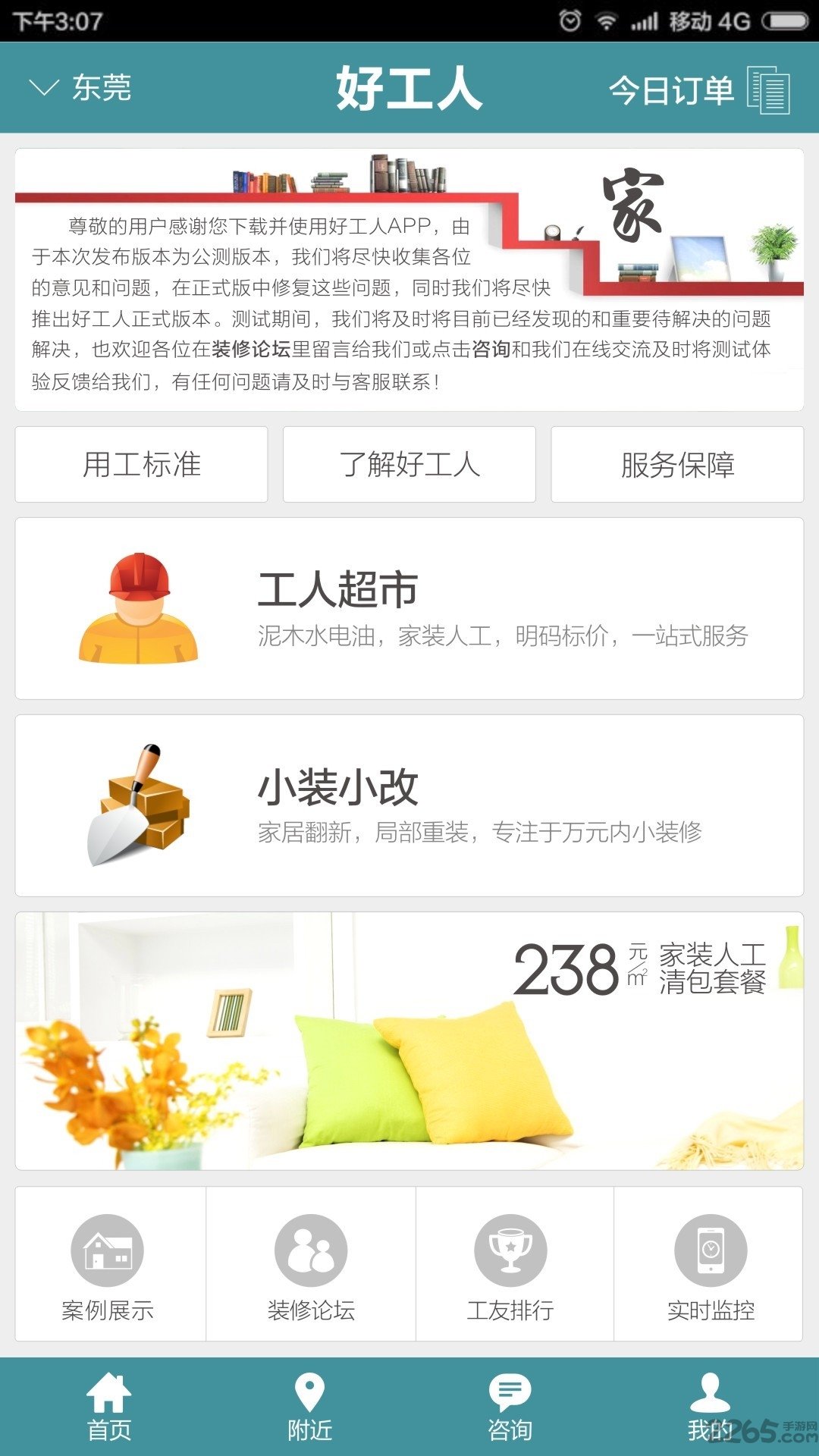Open the 工人超市 card
Viewport: 819px width, 1456px height.
tap(409, 608)
